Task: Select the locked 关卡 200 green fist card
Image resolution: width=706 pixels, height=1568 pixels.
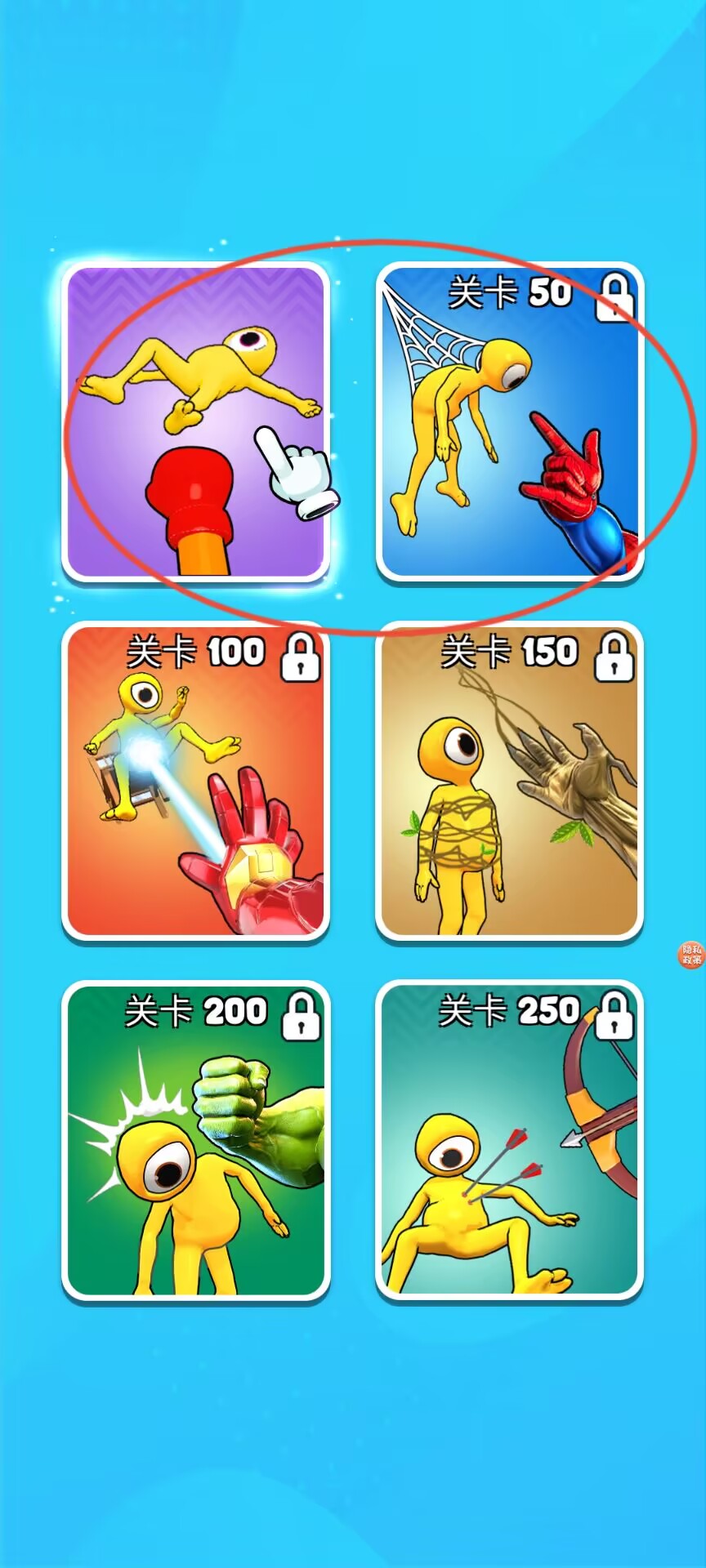Action: pyautogui.click(x=196, y=1141)
